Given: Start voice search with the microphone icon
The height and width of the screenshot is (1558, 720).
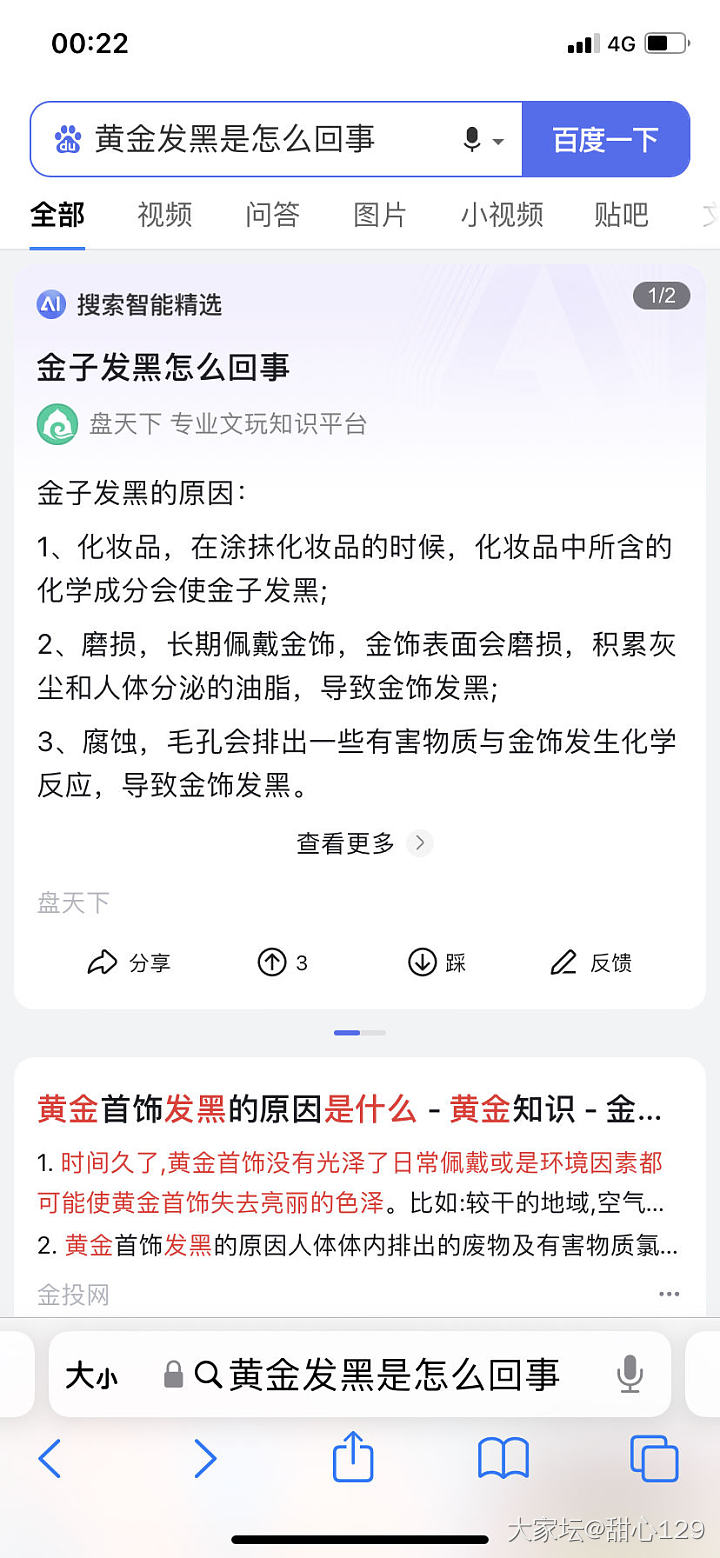Looking at the screenshot, I should point(473,140).
